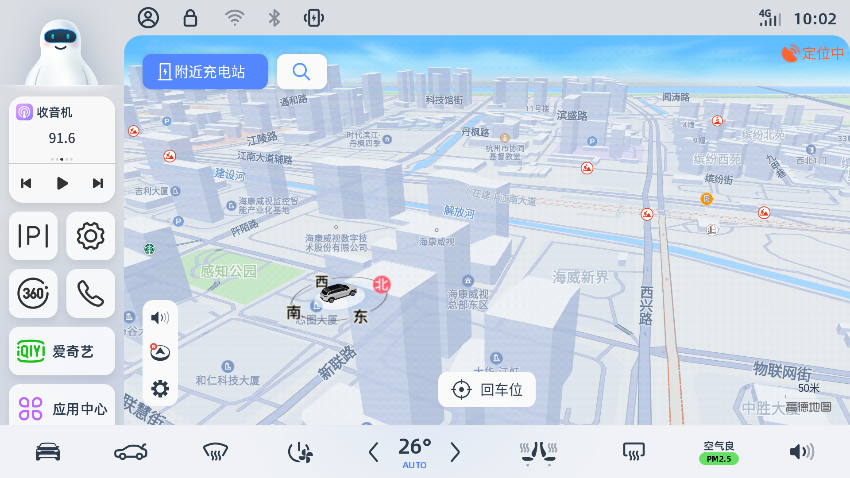The image size is (850, 478).
Task: Skip to the next radio station
Action: tap(98, 183)
